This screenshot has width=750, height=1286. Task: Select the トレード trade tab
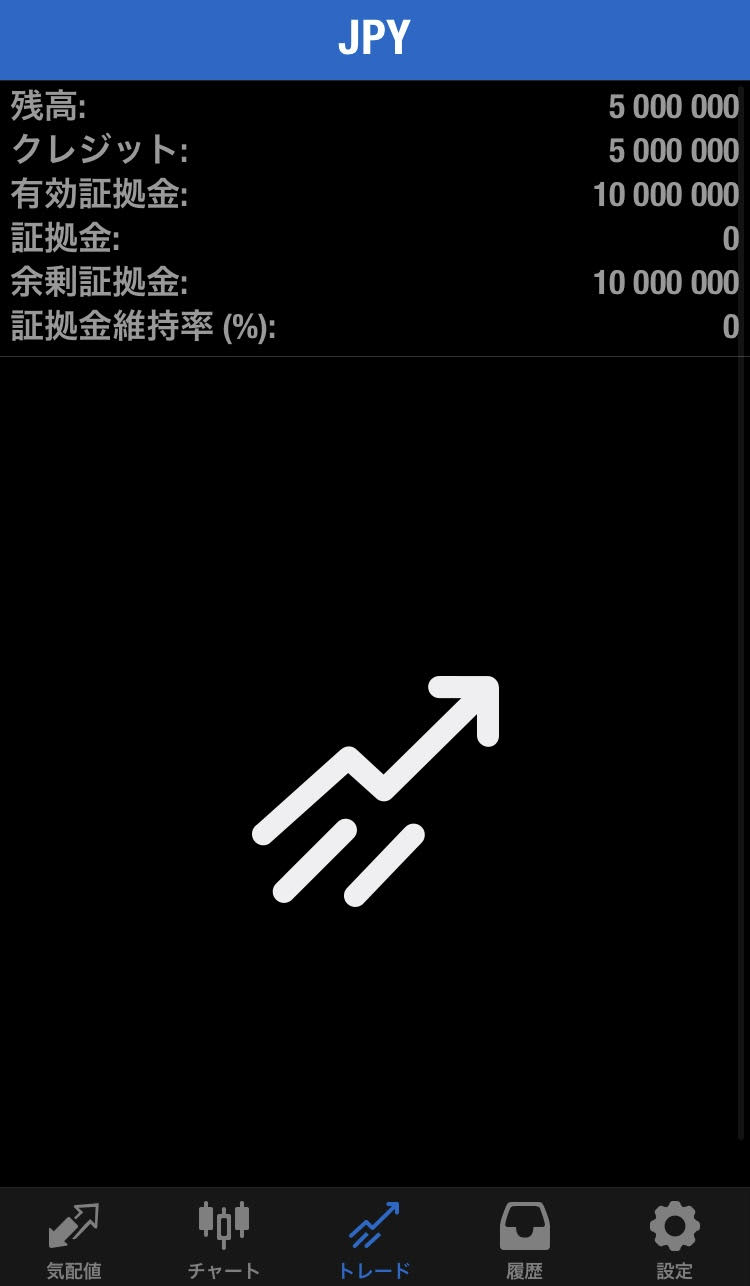tap(374, 1238)
